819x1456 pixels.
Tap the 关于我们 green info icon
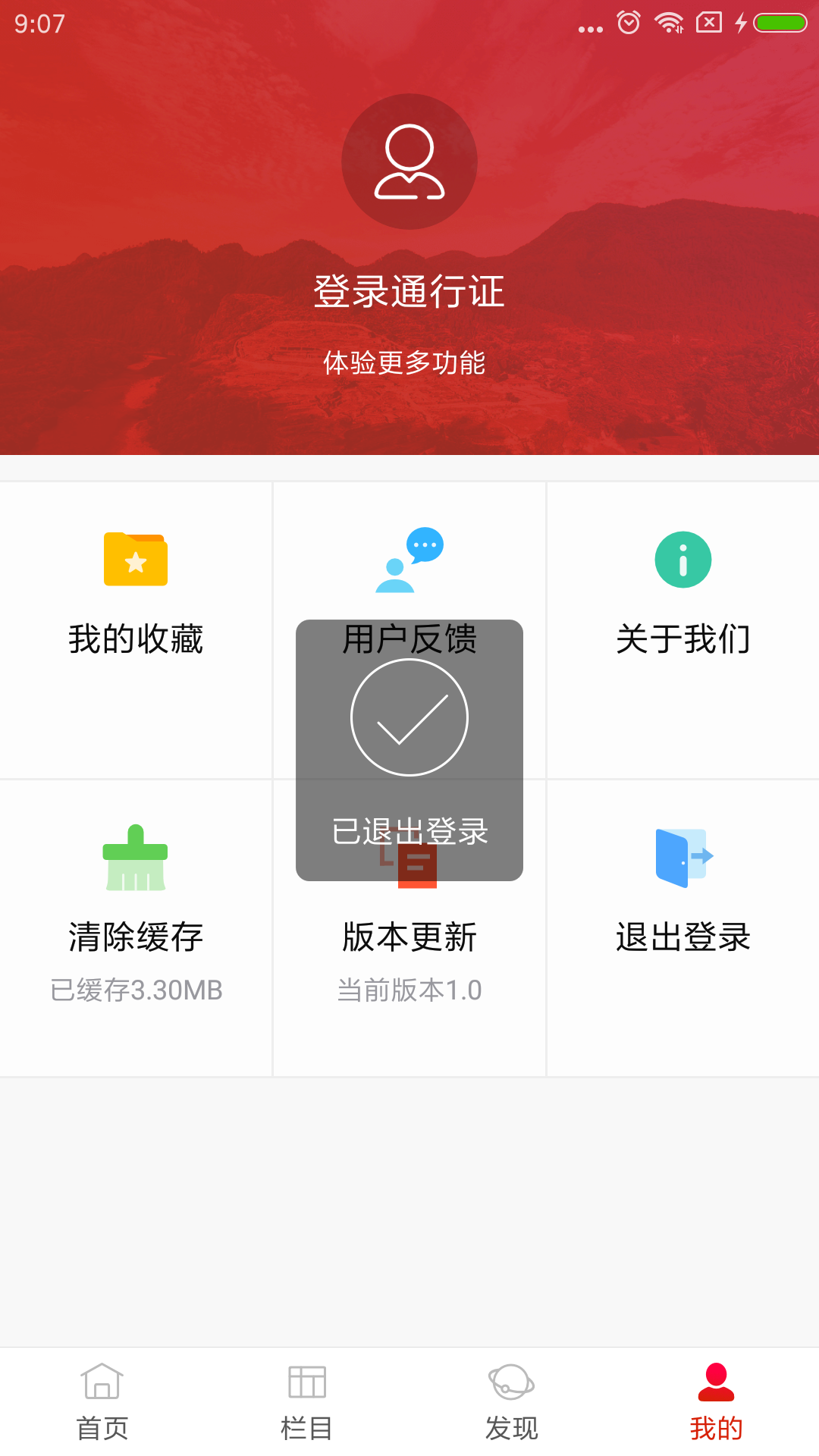pyautogui.click(x=682, y=559)
